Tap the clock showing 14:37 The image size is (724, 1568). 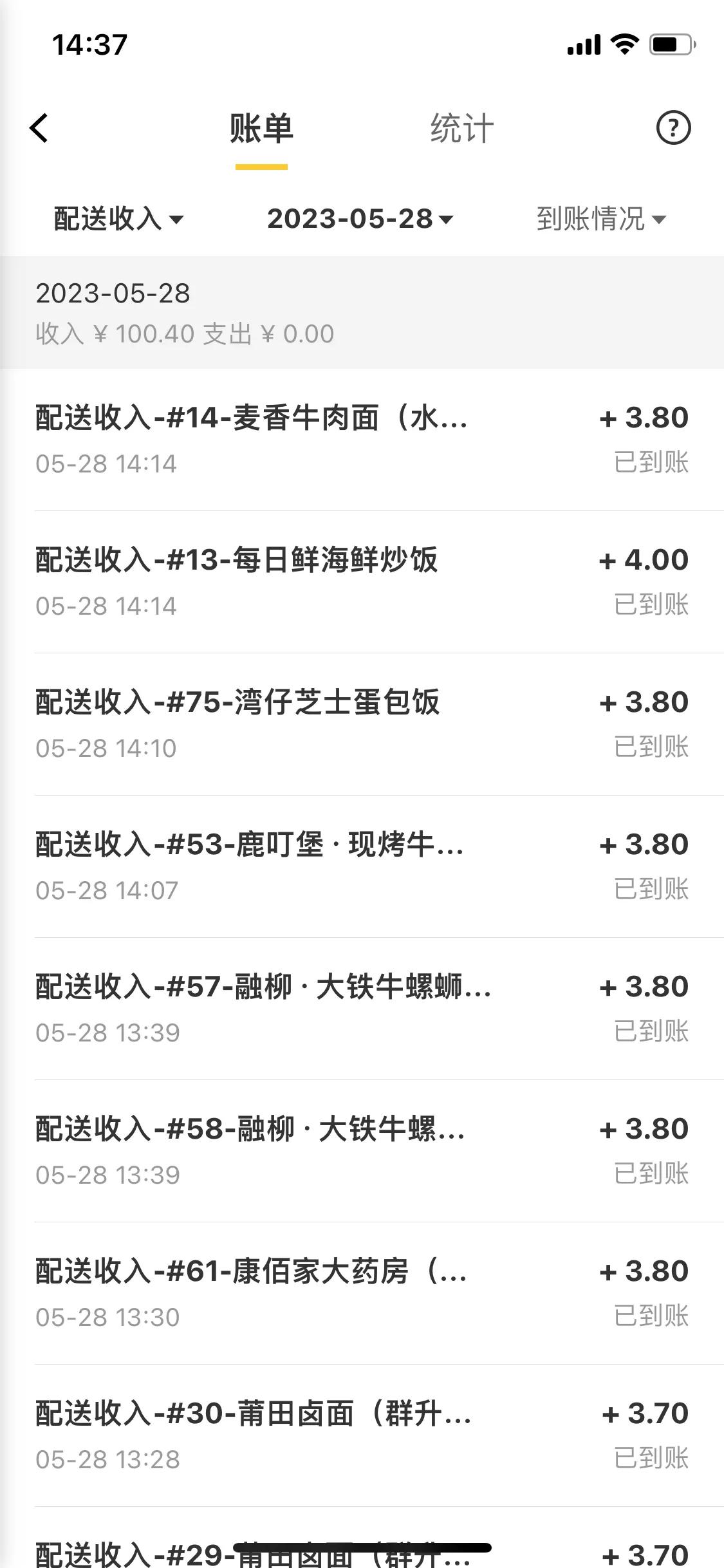88,43
